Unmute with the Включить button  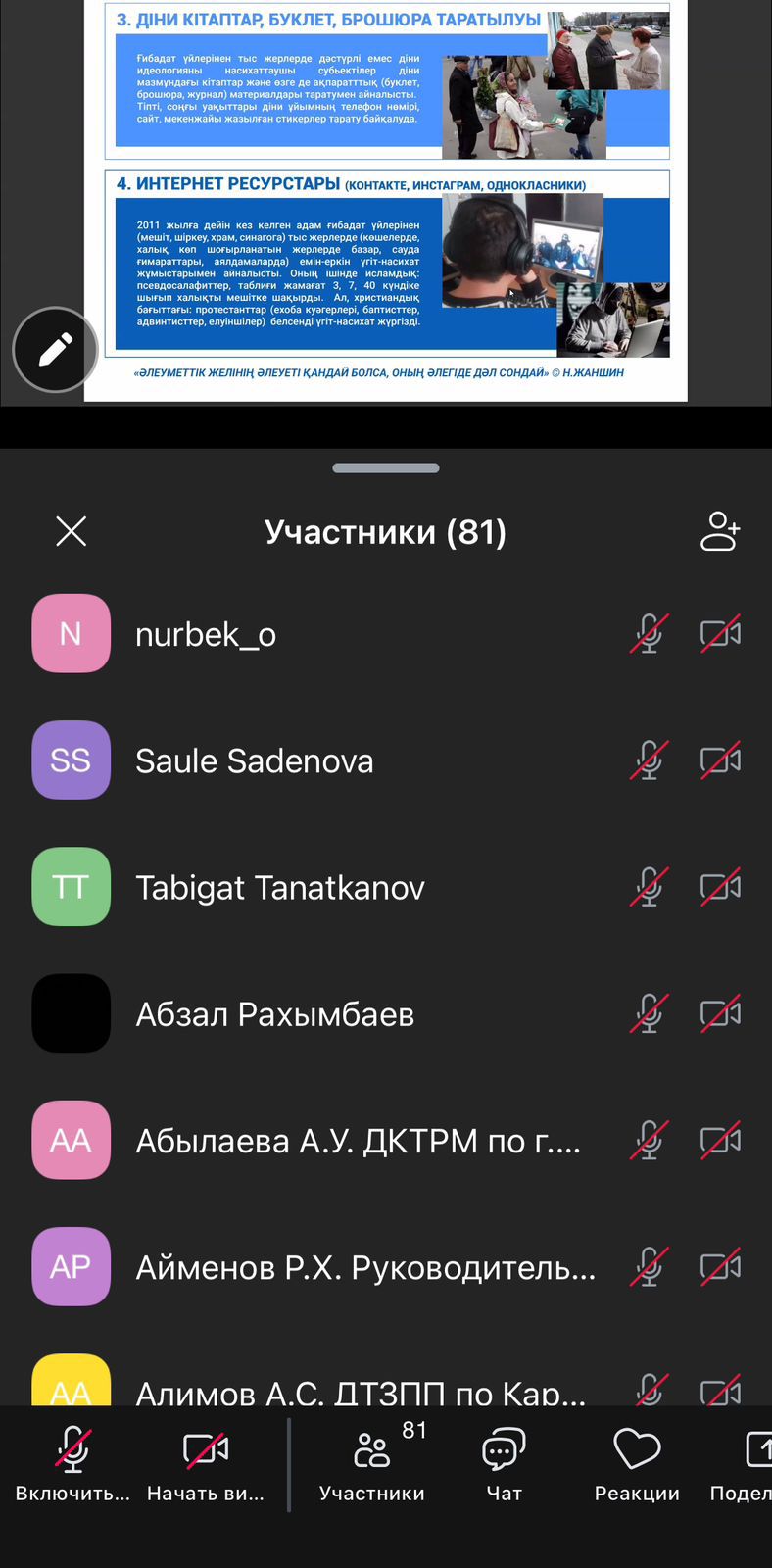[72, 1465]
